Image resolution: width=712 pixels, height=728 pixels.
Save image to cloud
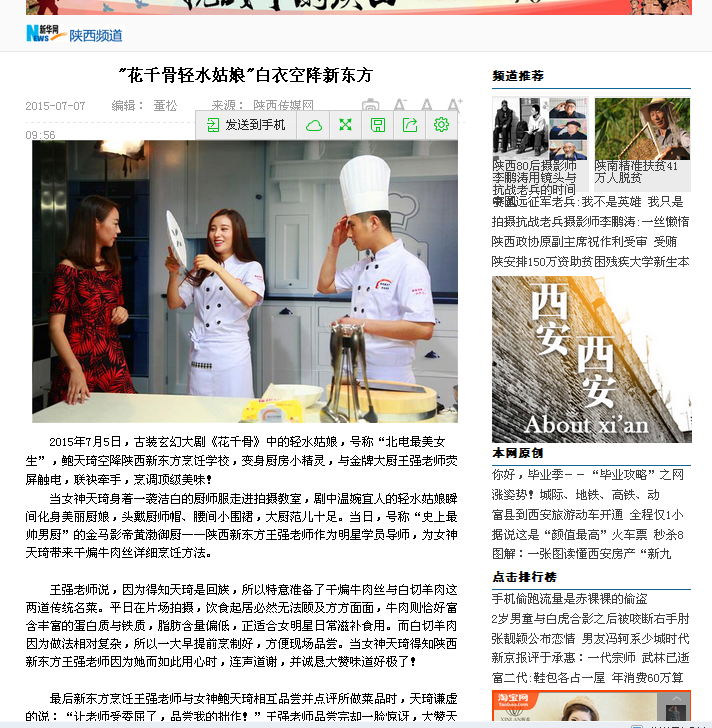[x=314, y=125]
